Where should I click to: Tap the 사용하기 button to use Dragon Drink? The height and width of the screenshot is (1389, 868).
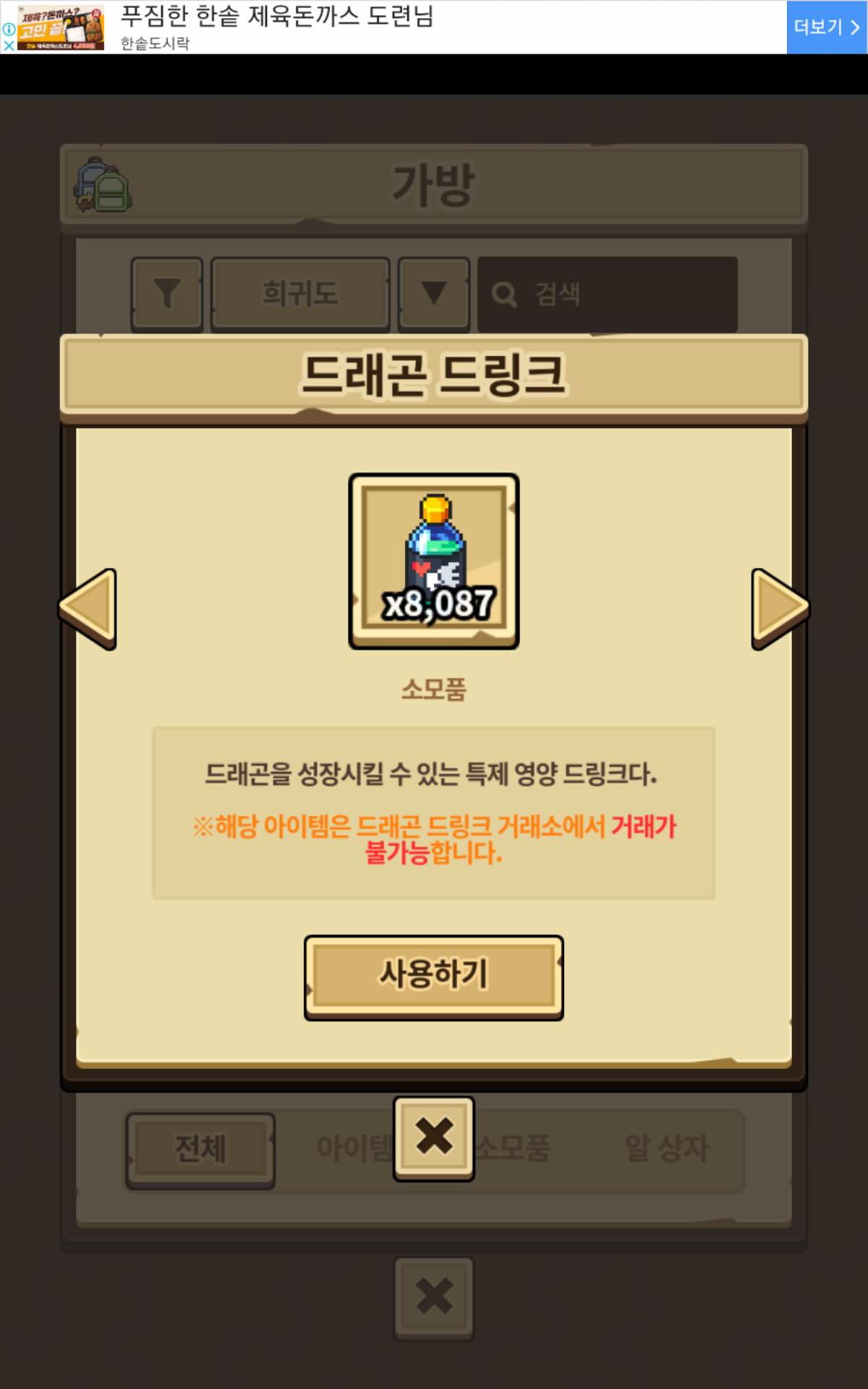[433, 976]
